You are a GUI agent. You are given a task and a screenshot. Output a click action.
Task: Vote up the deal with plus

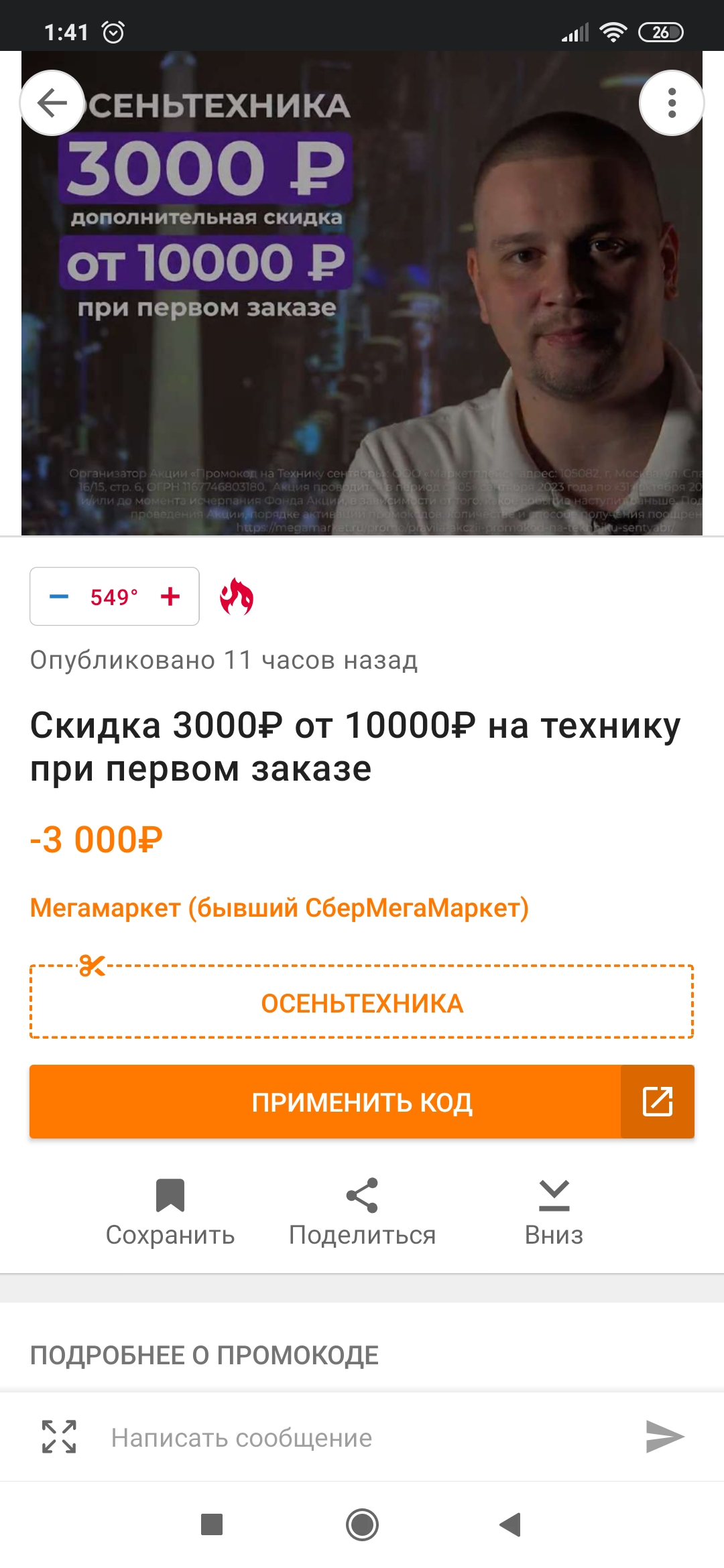tap(170, 596)
